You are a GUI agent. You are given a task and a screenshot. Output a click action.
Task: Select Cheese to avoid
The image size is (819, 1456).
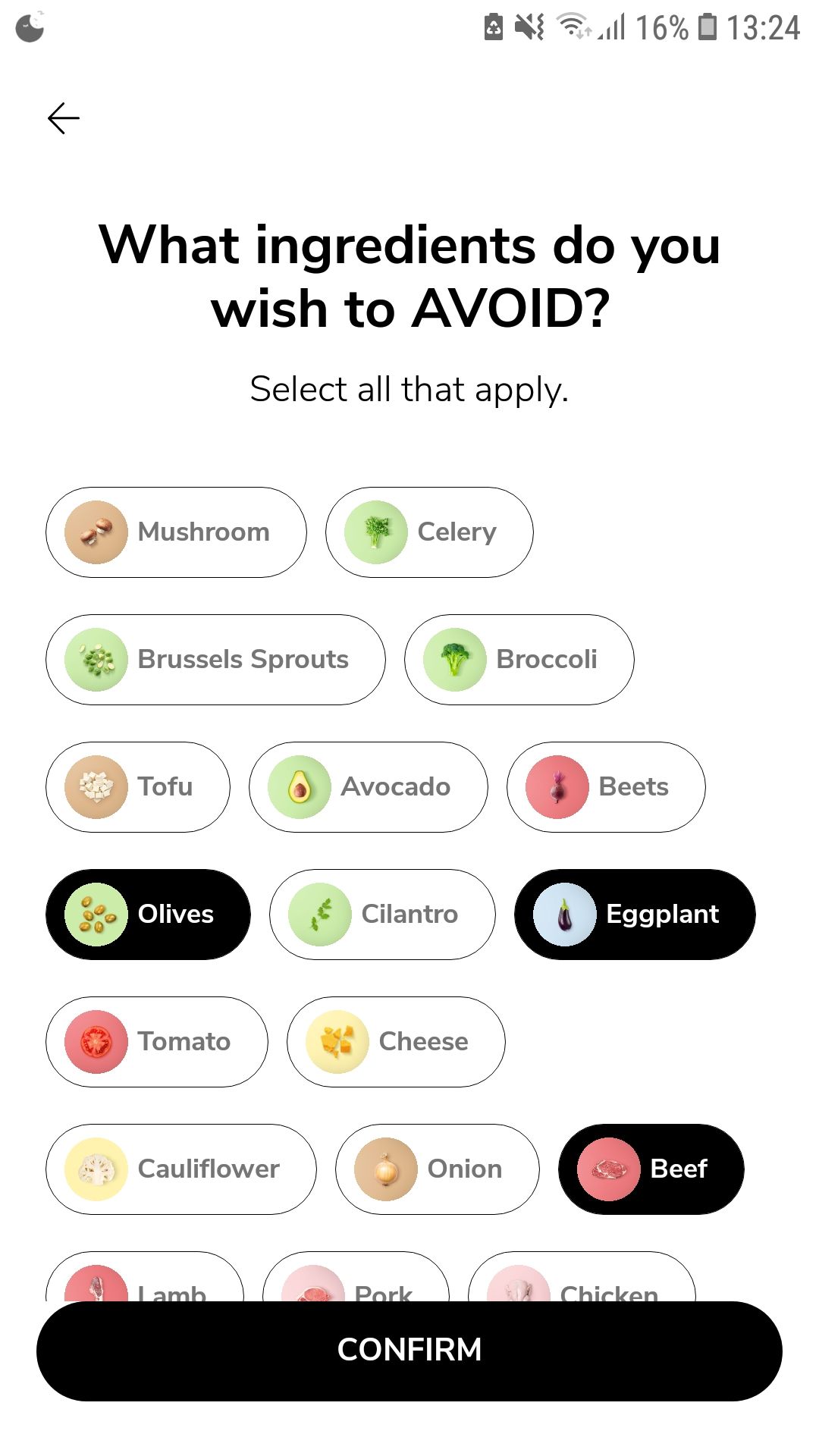click(395, 1042)
